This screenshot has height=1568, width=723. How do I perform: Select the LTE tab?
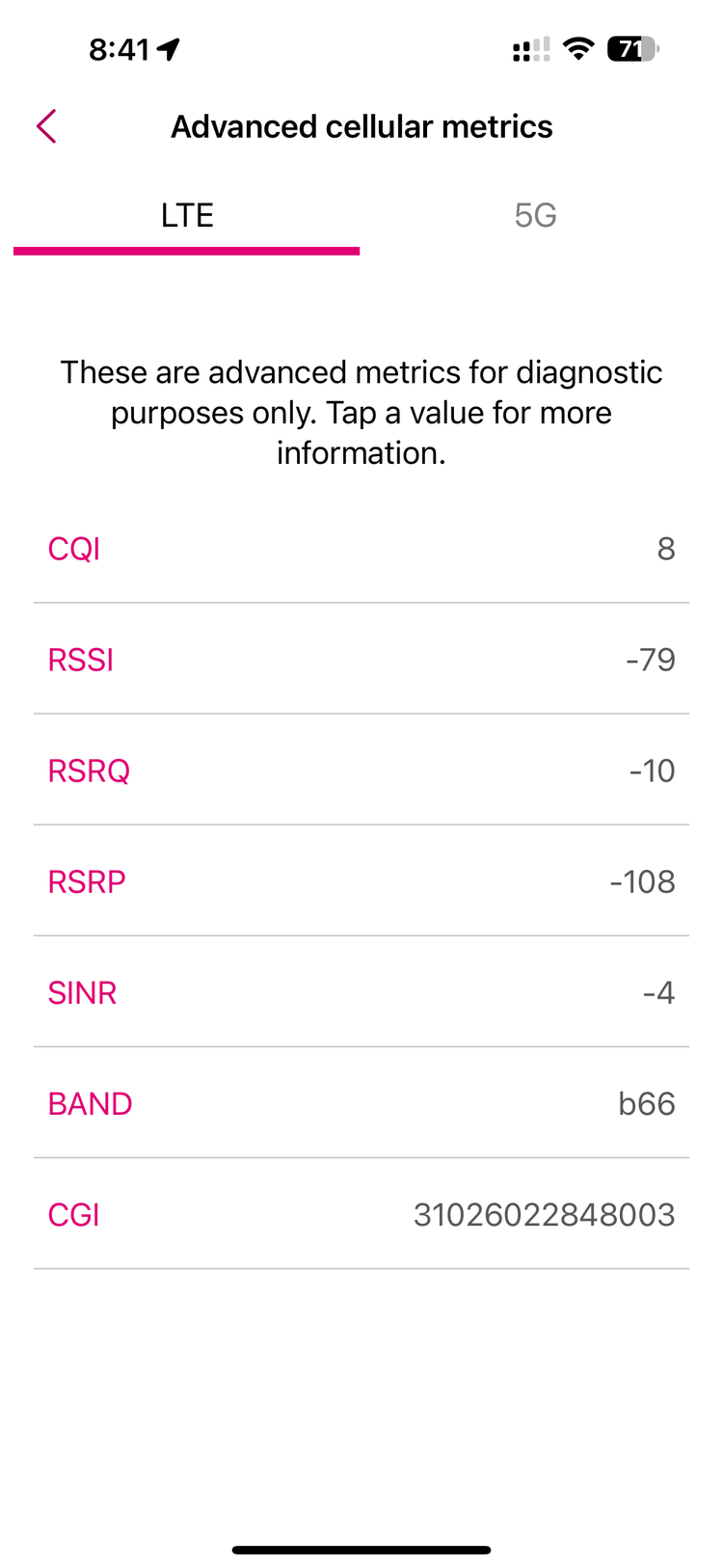pyautogui.click(x=187, y=215)
